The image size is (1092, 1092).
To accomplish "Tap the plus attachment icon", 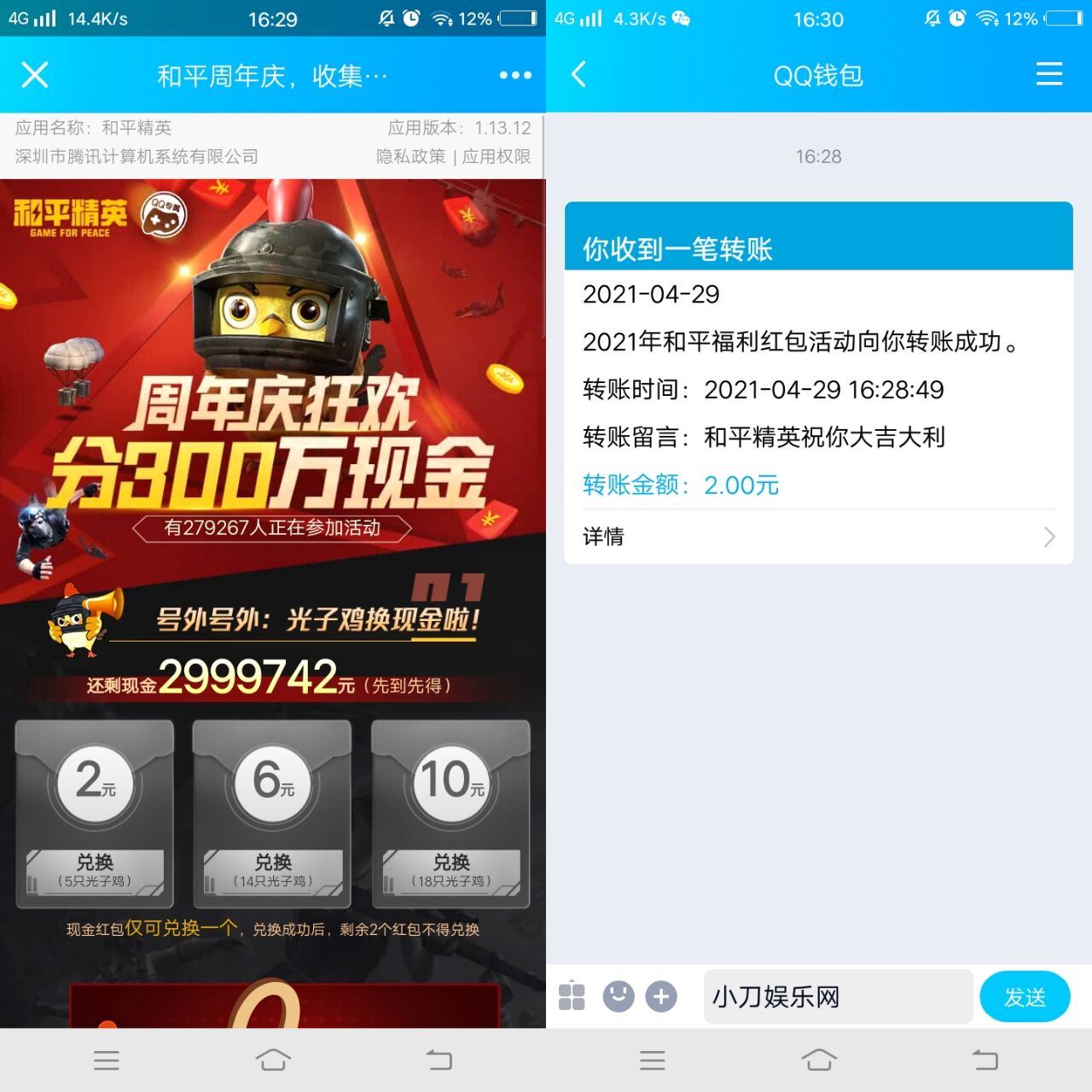I will coord(661,996).
